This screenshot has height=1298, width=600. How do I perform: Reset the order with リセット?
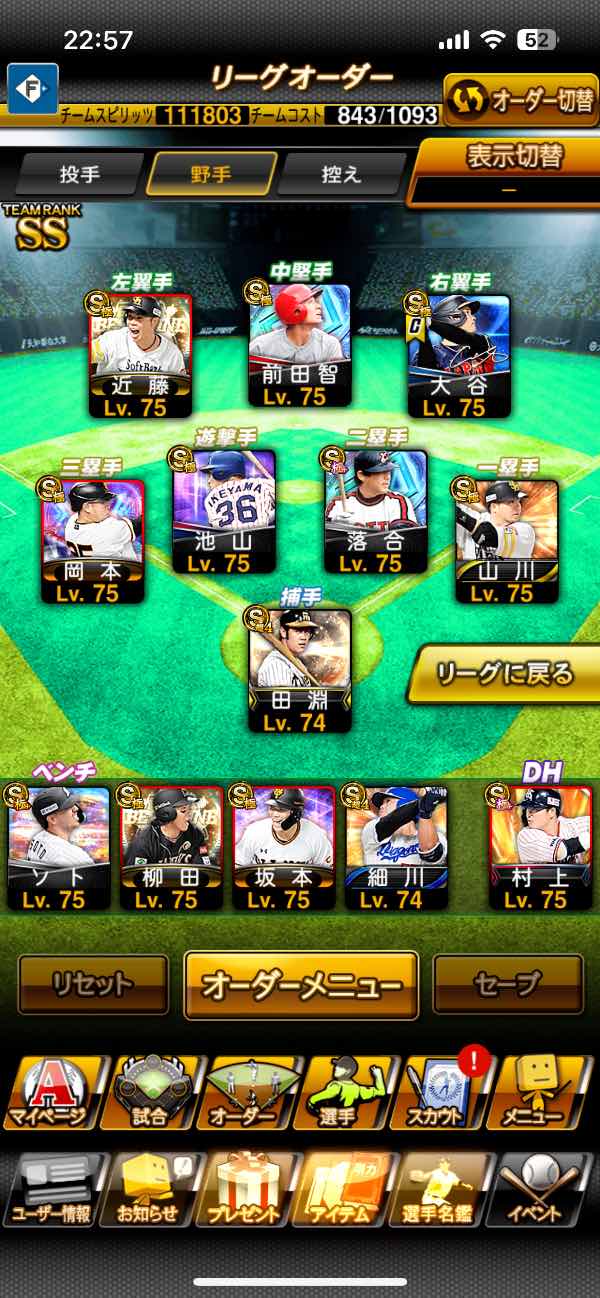click(x=93, y=985)
